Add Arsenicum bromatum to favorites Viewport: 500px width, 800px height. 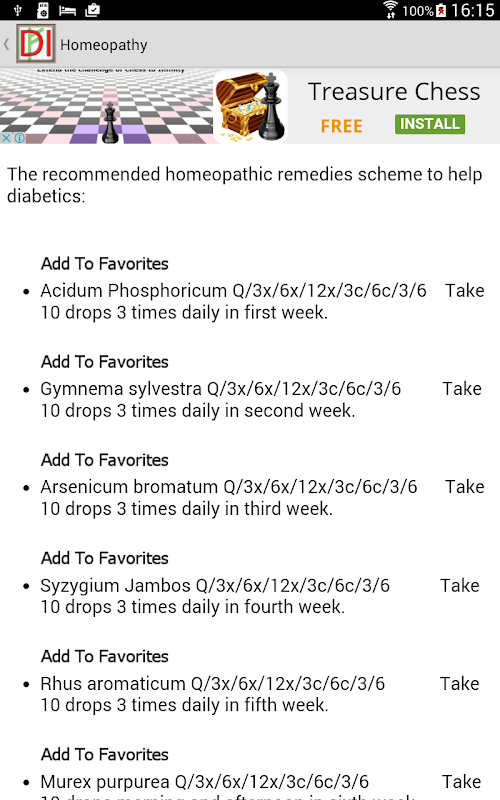105,460
